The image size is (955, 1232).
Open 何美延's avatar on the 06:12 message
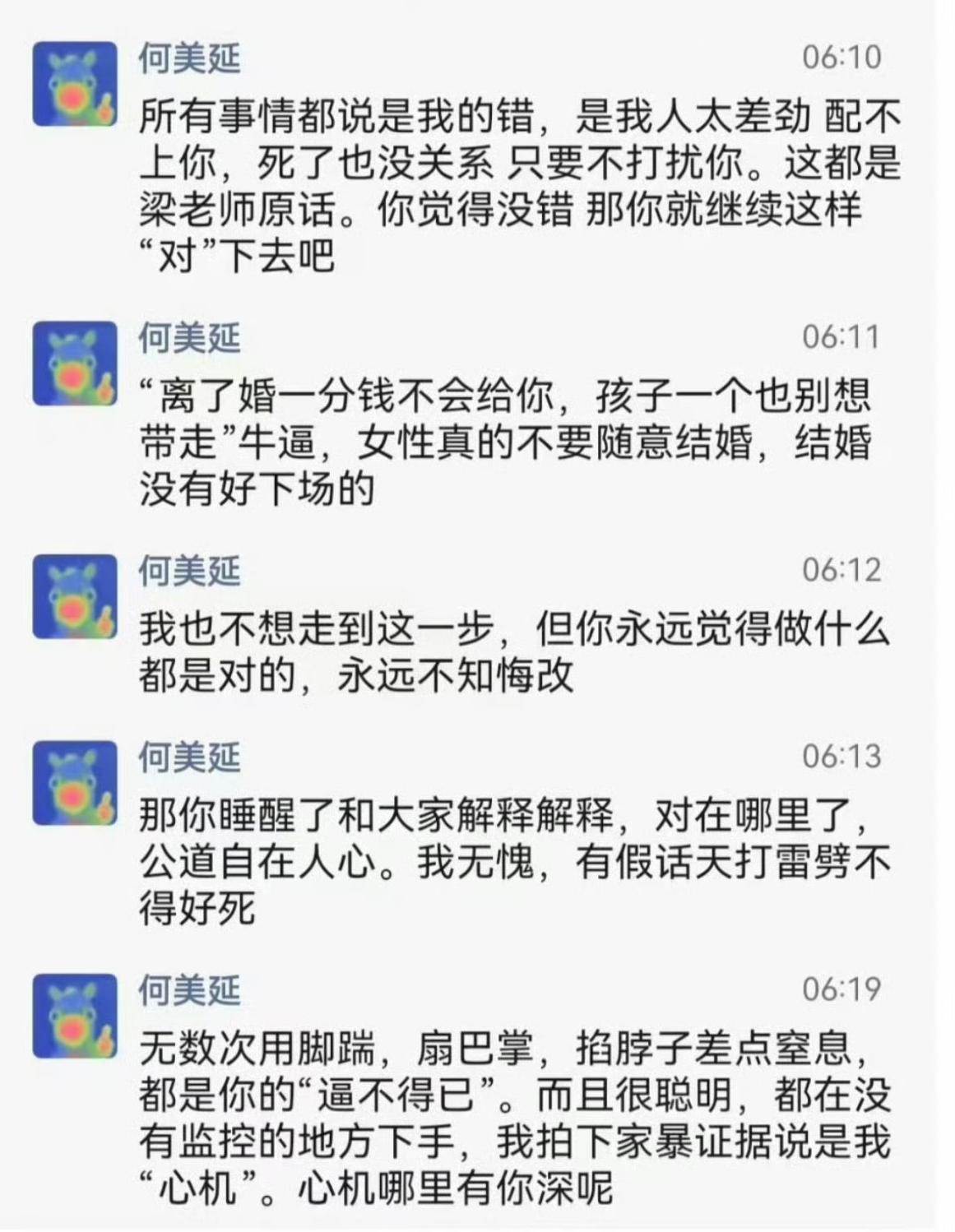click(x=75, y=596)
